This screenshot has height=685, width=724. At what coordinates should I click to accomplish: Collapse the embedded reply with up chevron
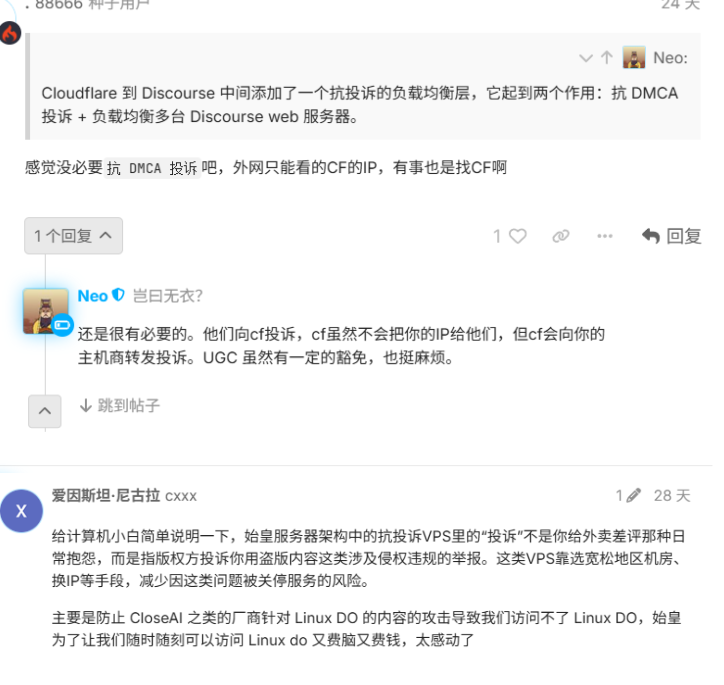pos(44,411)
